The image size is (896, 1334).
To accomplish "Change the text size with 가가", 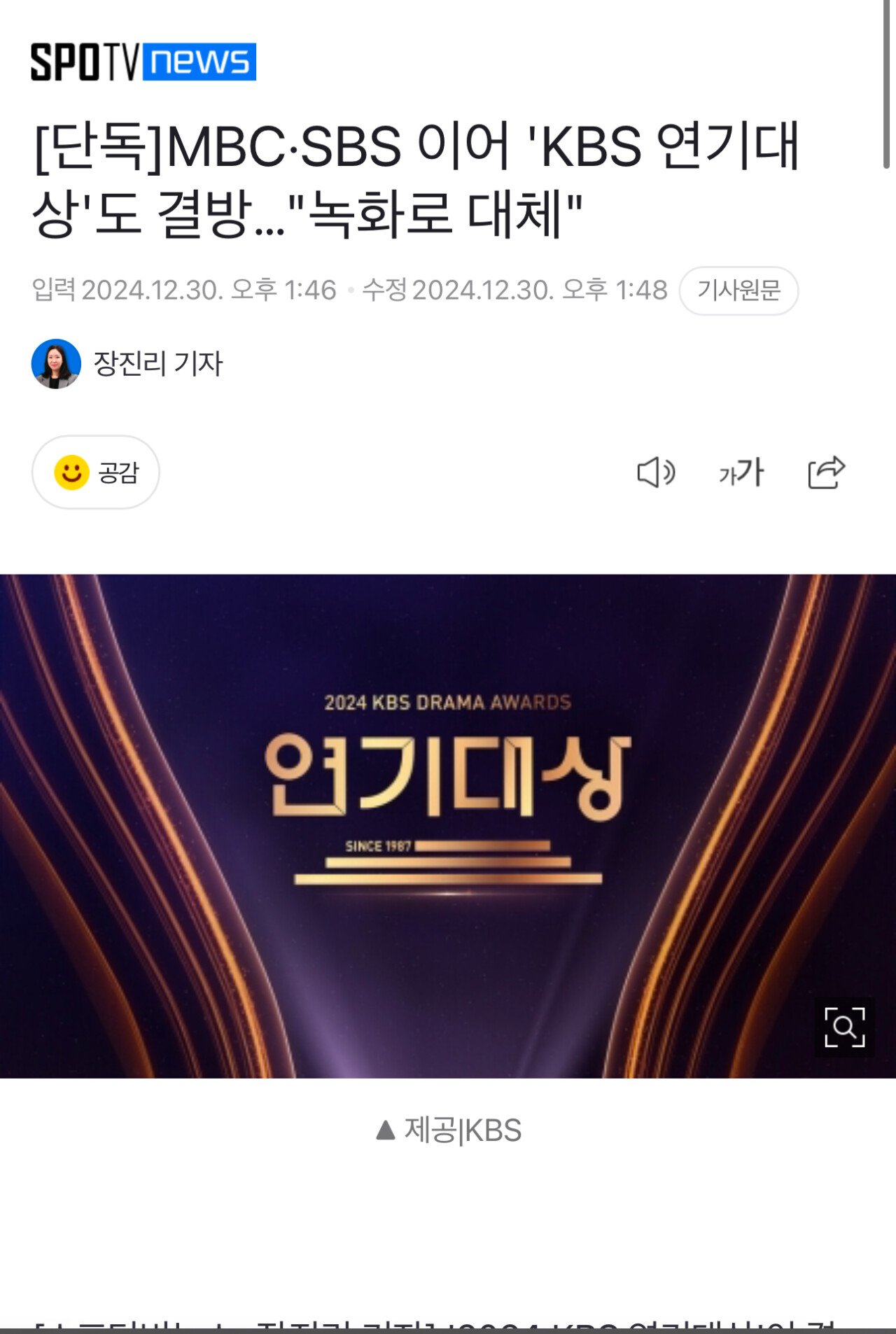I will pyautogui.click(x=741, y=472).
